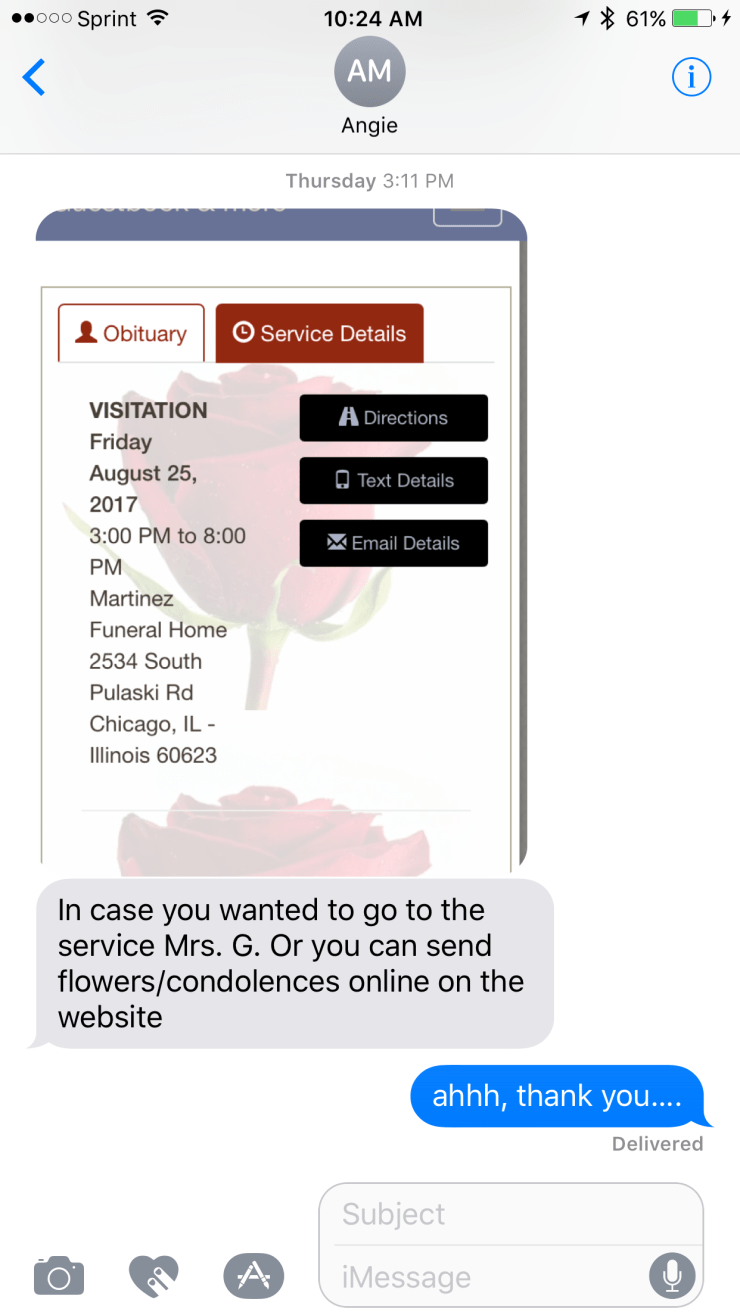Open conversation details info icon
The image size is (740, 1315).
click(691, 77)
